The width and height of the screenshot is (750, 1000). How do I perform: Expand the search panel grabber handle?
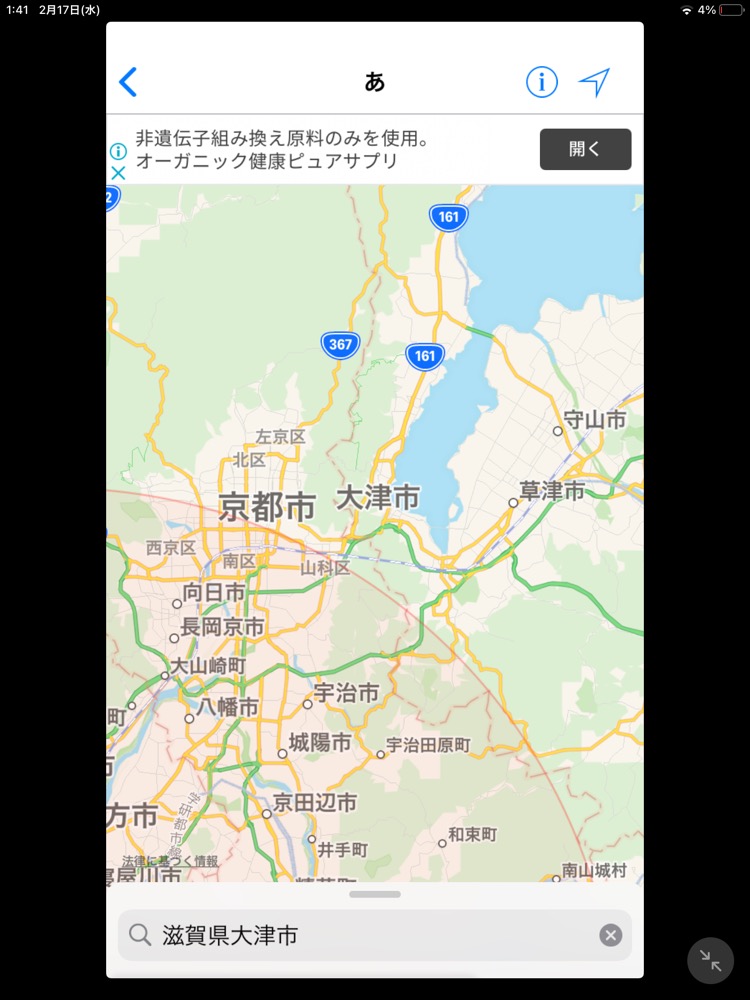[375, 894]
